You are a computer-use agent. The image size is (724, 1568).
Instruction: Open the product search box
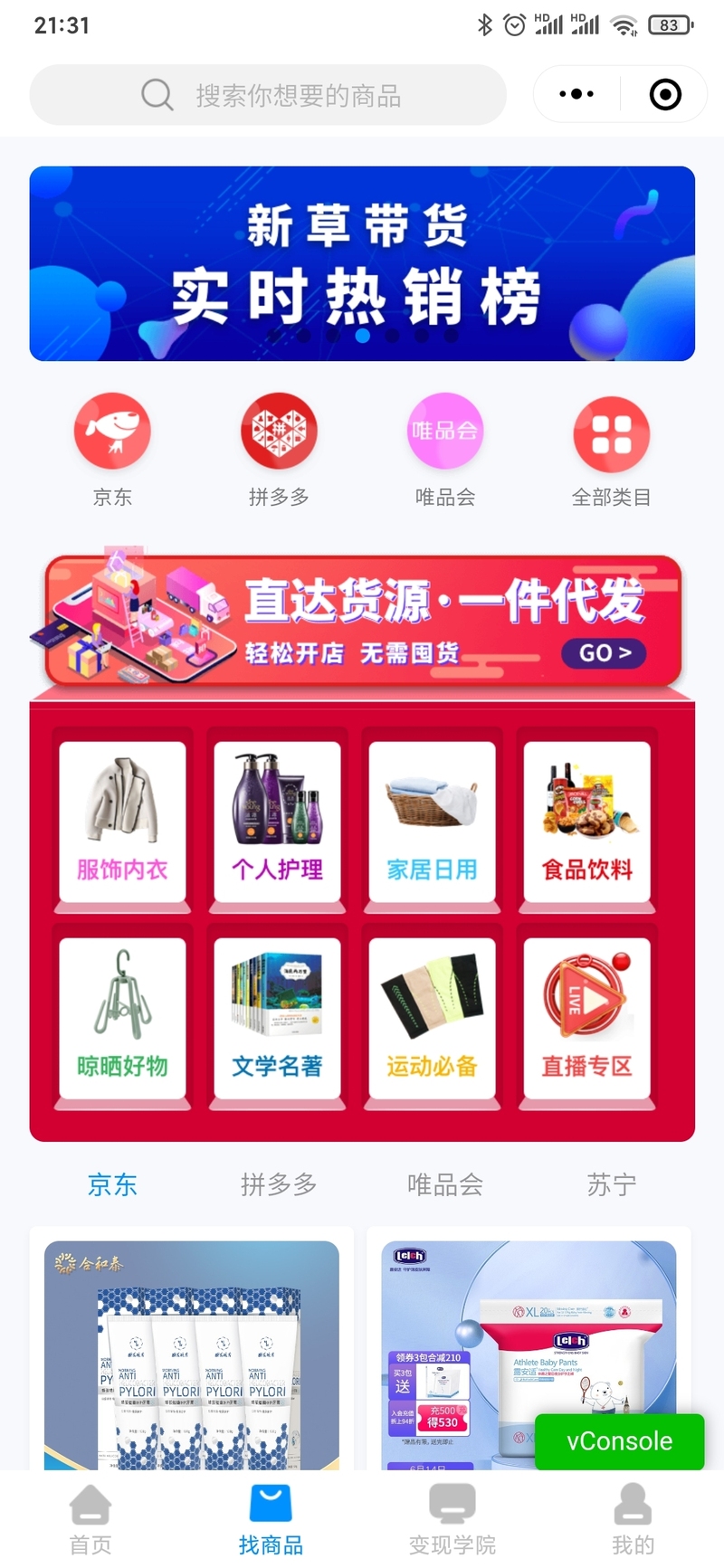pos(268,95)
